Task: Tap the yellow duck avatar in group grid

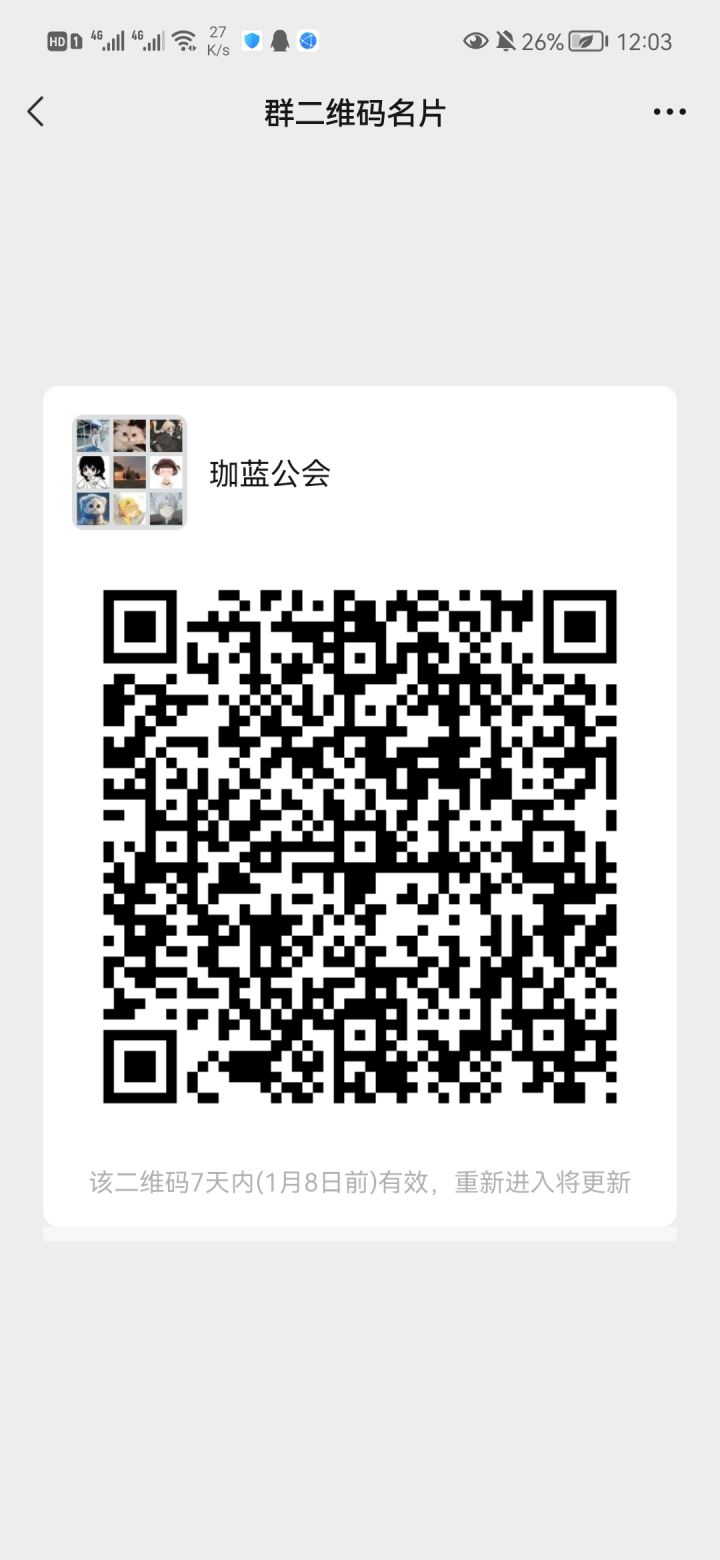Action: (x=128, y=508)
